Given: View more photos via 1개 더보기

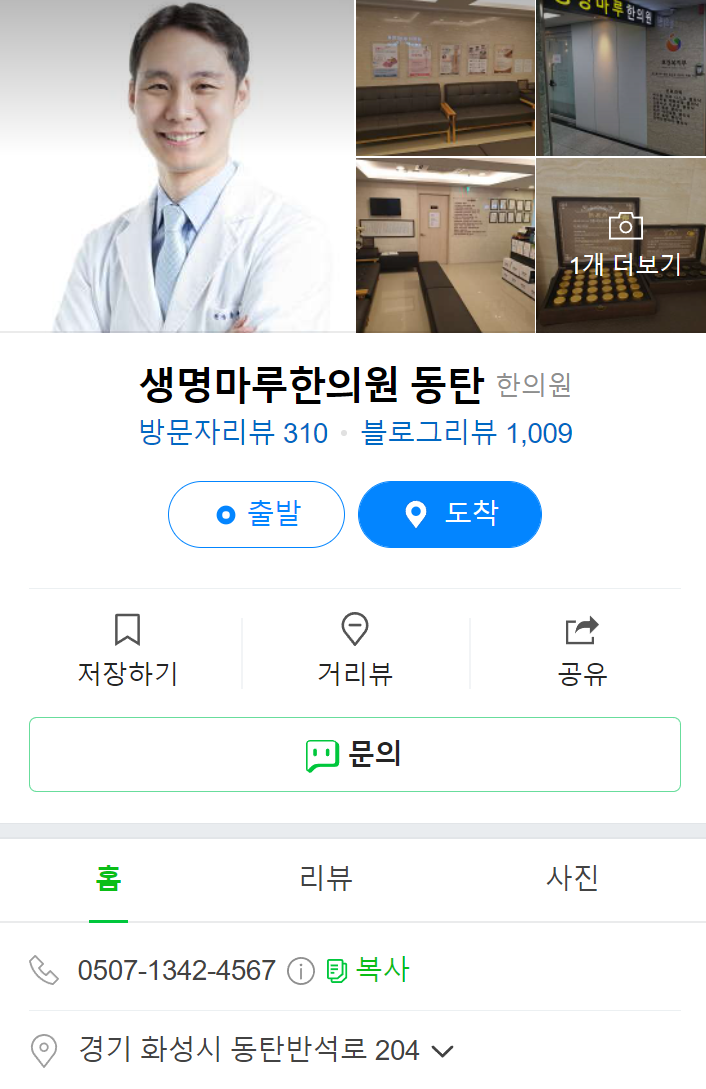Looking at the screenshot, I should [x=625, y=245].
